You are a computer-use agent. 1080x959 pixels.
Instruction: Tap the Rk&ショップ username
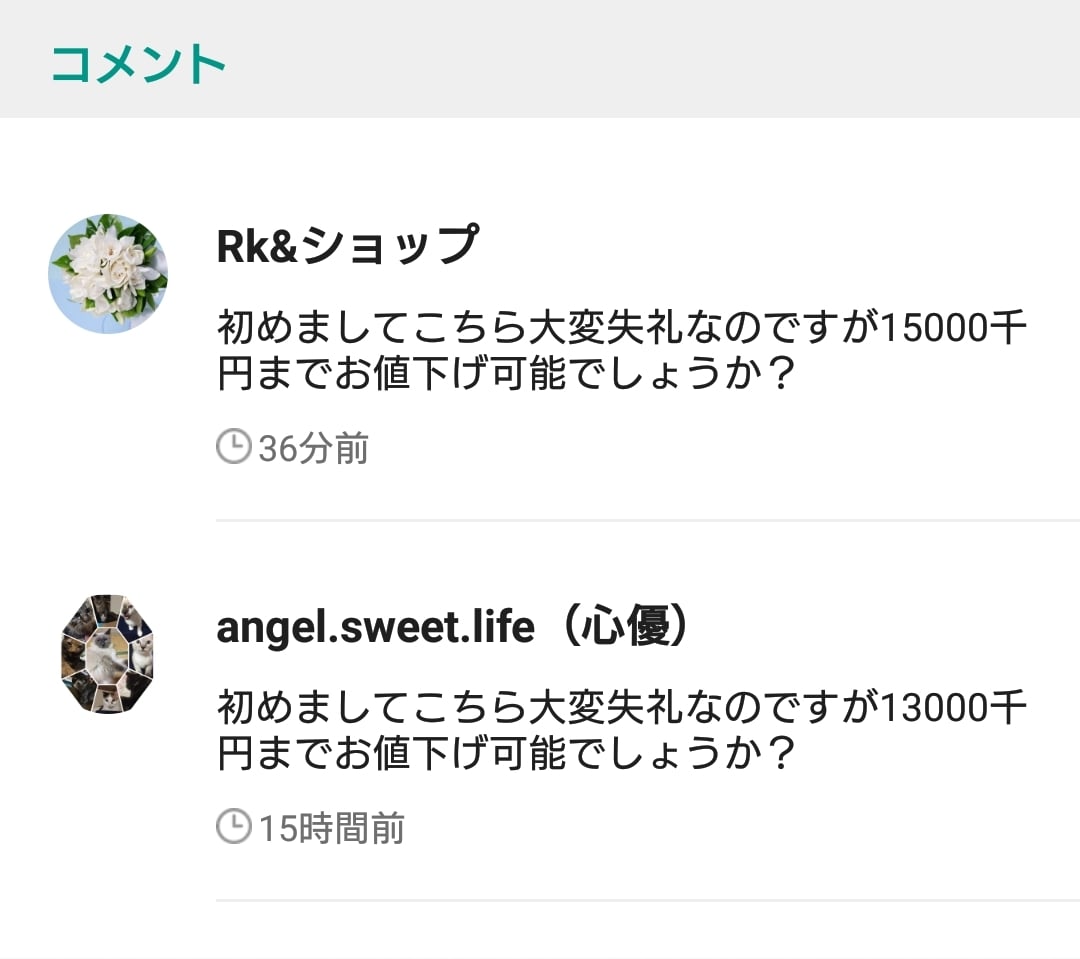[x=347, y=245]
